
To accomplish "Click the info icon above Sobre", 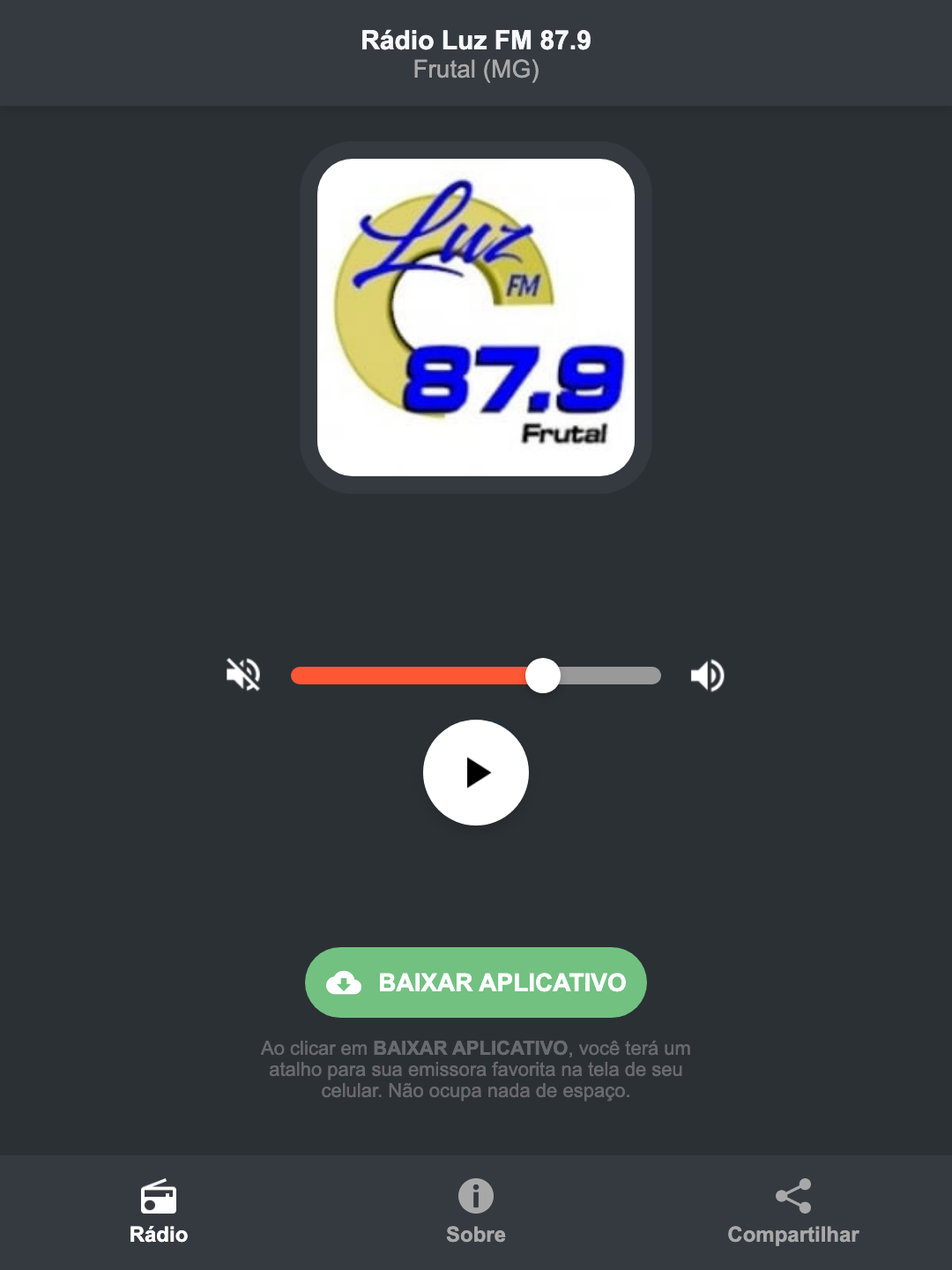I will pos(475,1198).
